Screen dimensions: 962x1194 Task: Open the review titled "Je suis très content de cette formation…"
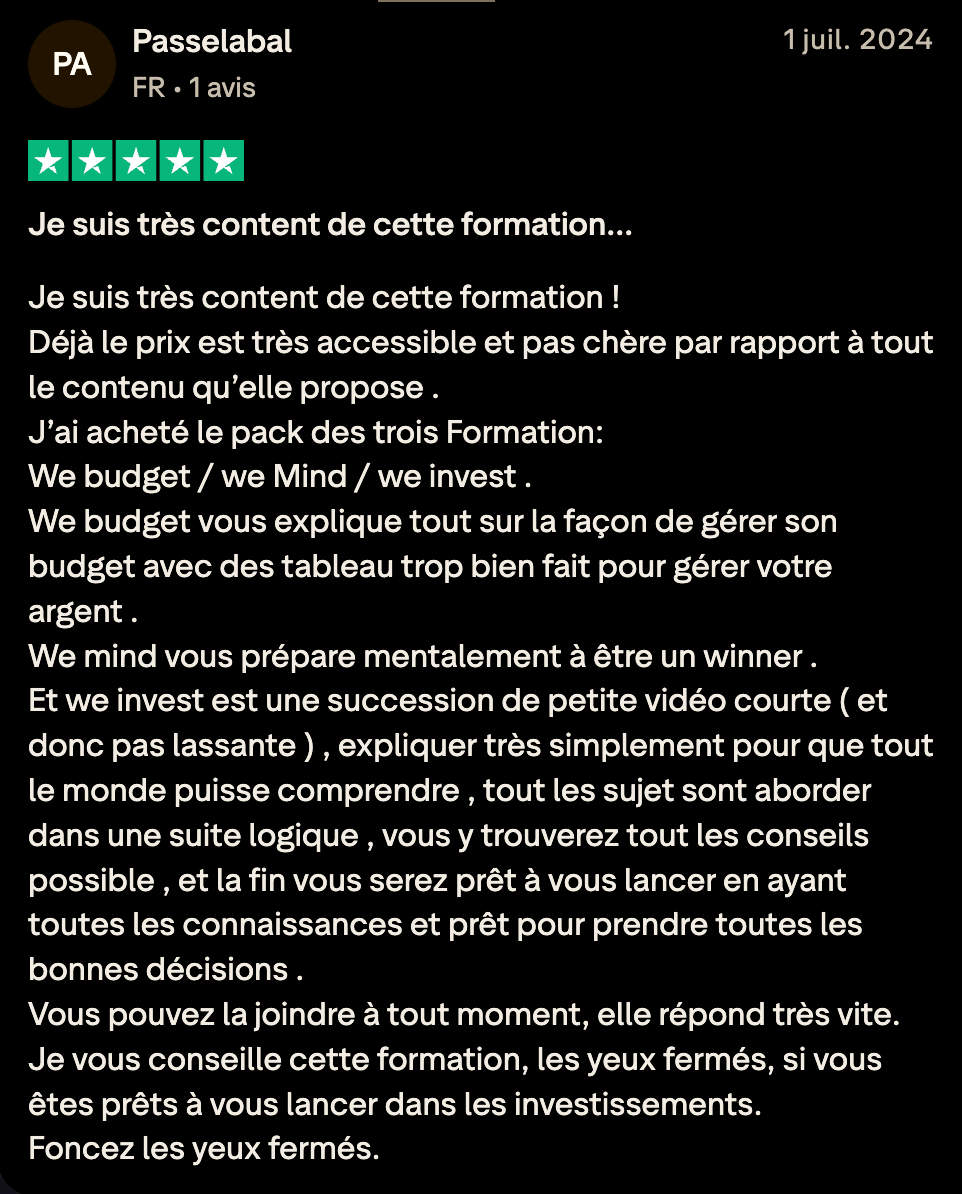point(331,225)
